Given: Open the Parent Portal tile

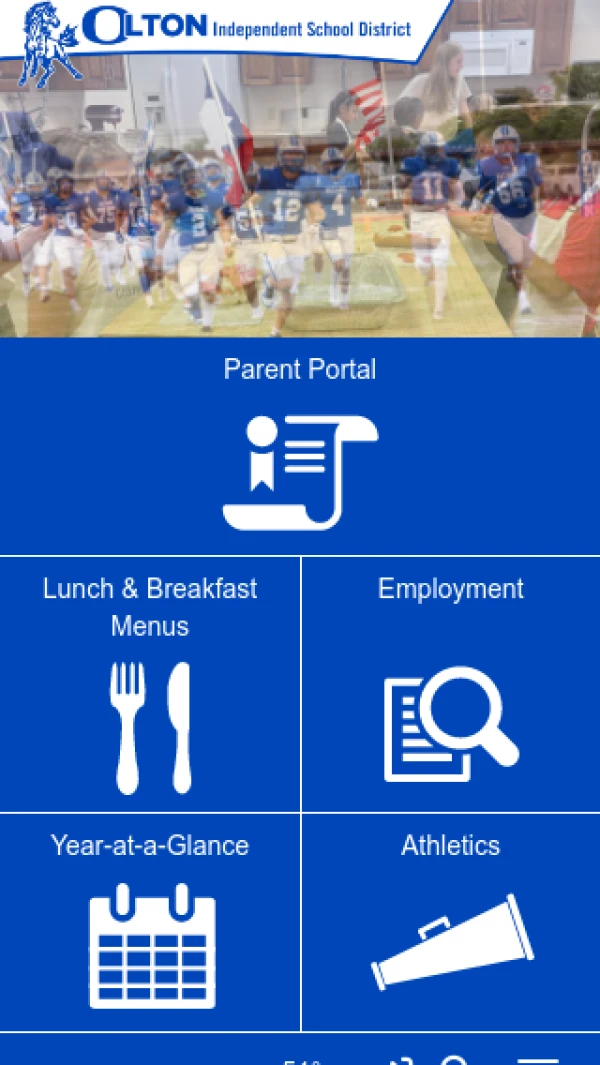Looking at the screenshot, I should point(300,446).
